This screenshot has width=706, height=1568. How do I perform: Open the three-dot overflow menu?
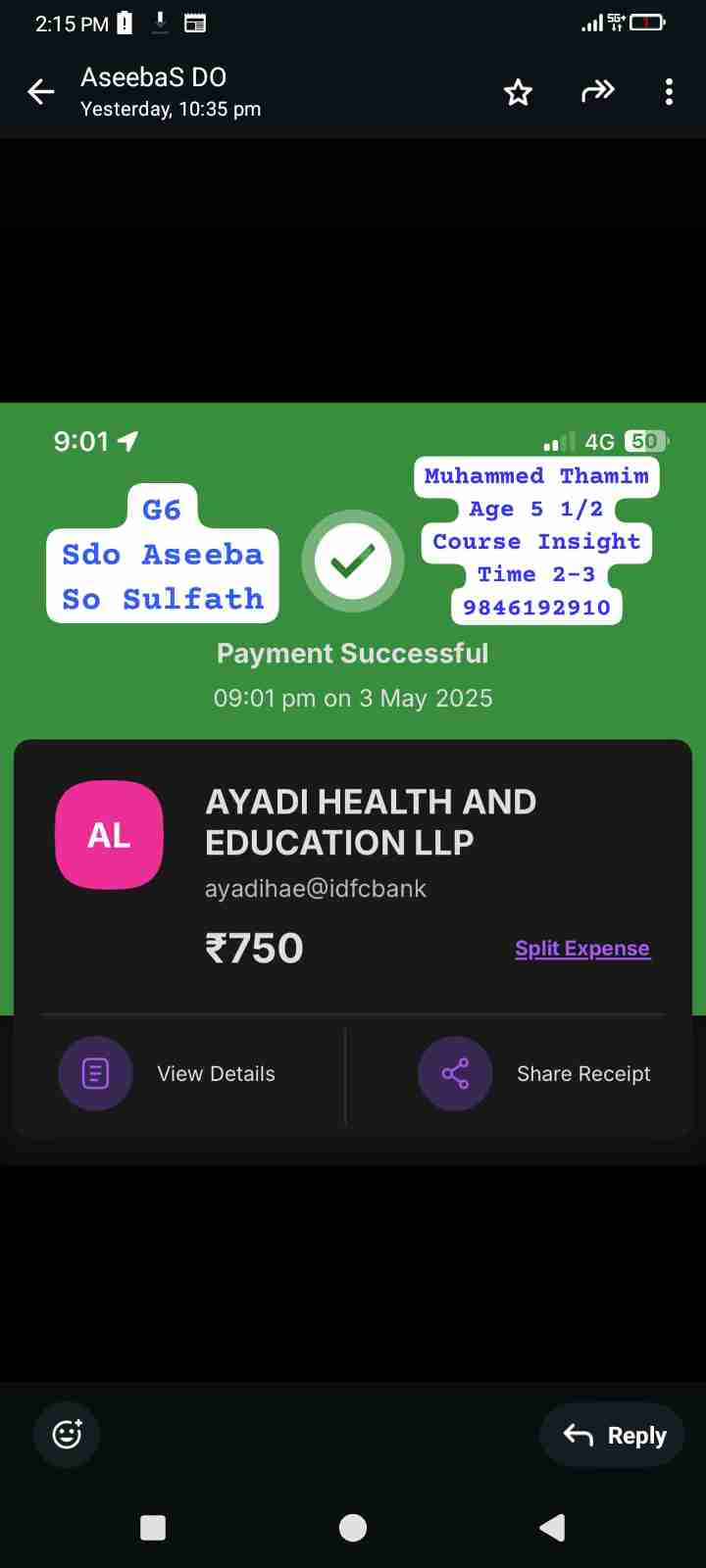click(669, 92)
